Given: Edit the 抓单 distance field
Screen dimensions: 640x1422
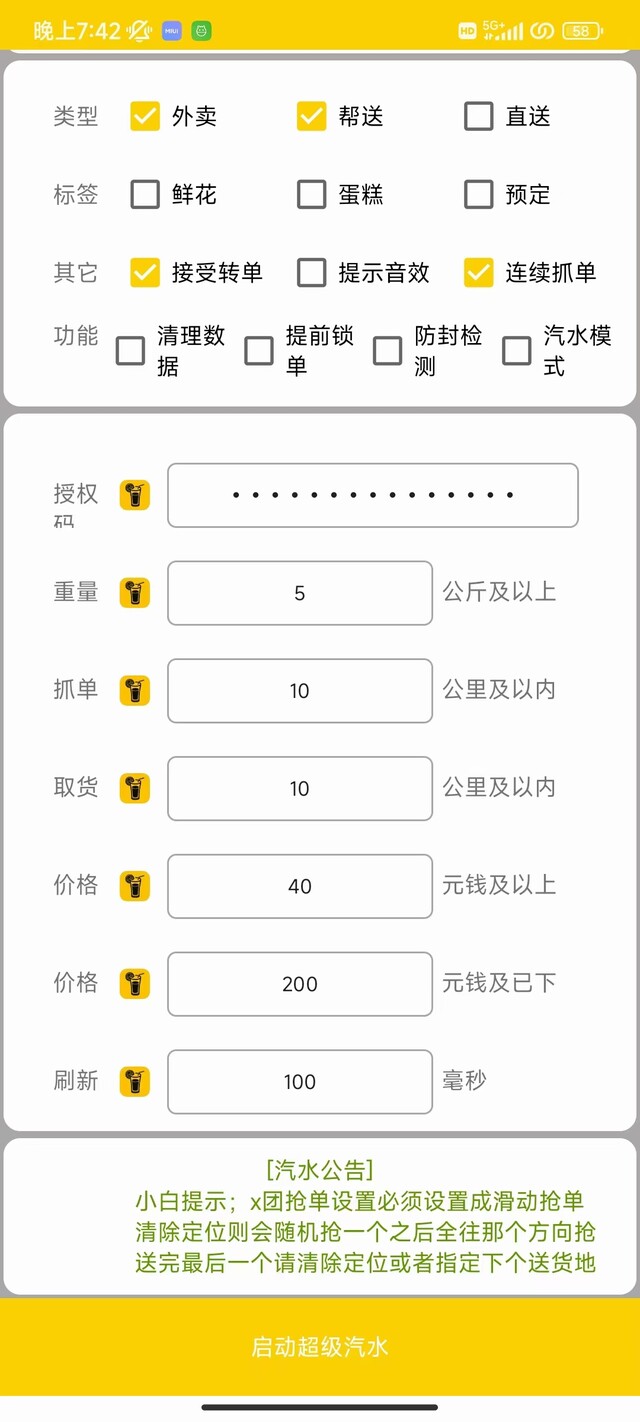Looking at the screenshot, I should point(300,691).
